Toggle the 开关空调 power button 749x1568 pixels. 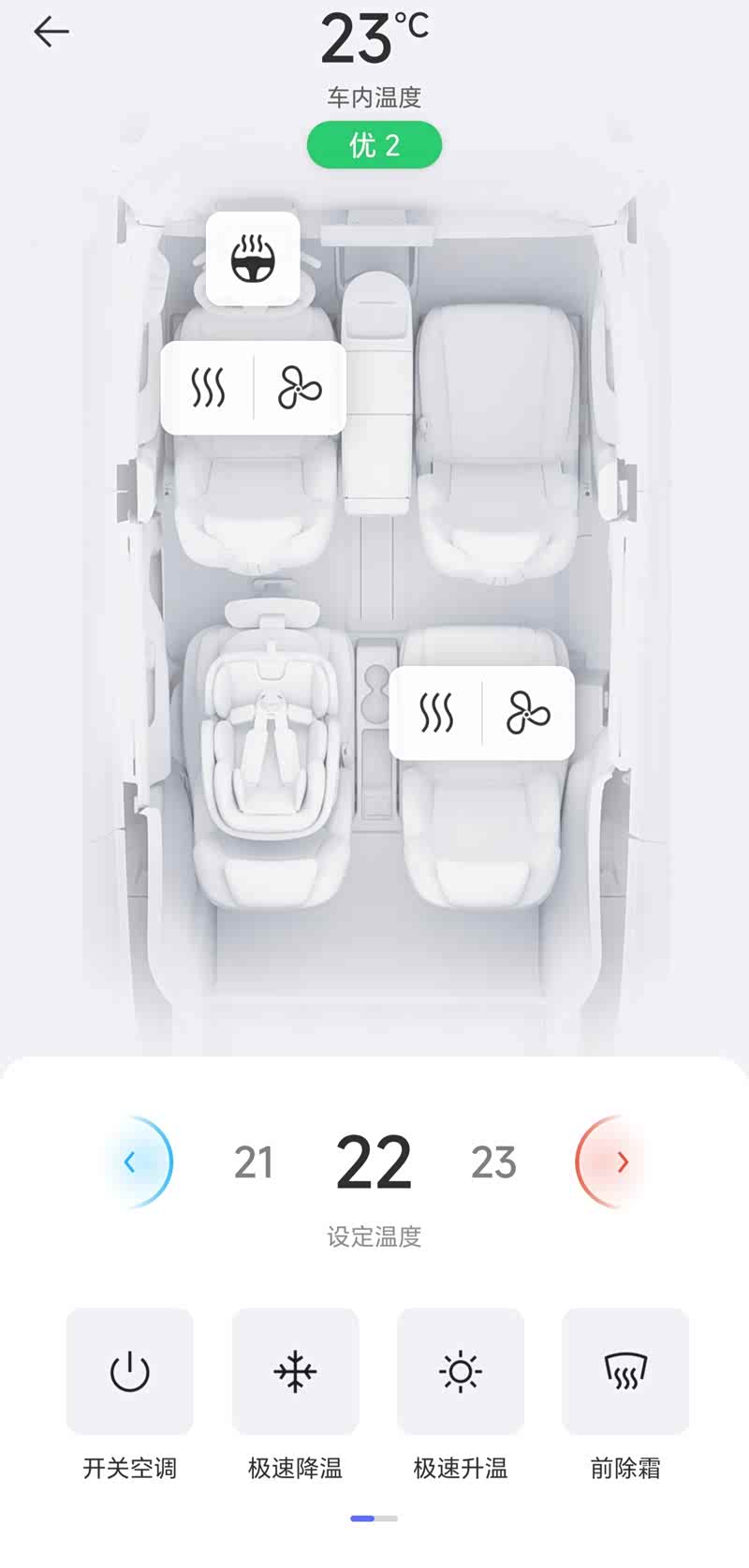(x=129, y=1371)
